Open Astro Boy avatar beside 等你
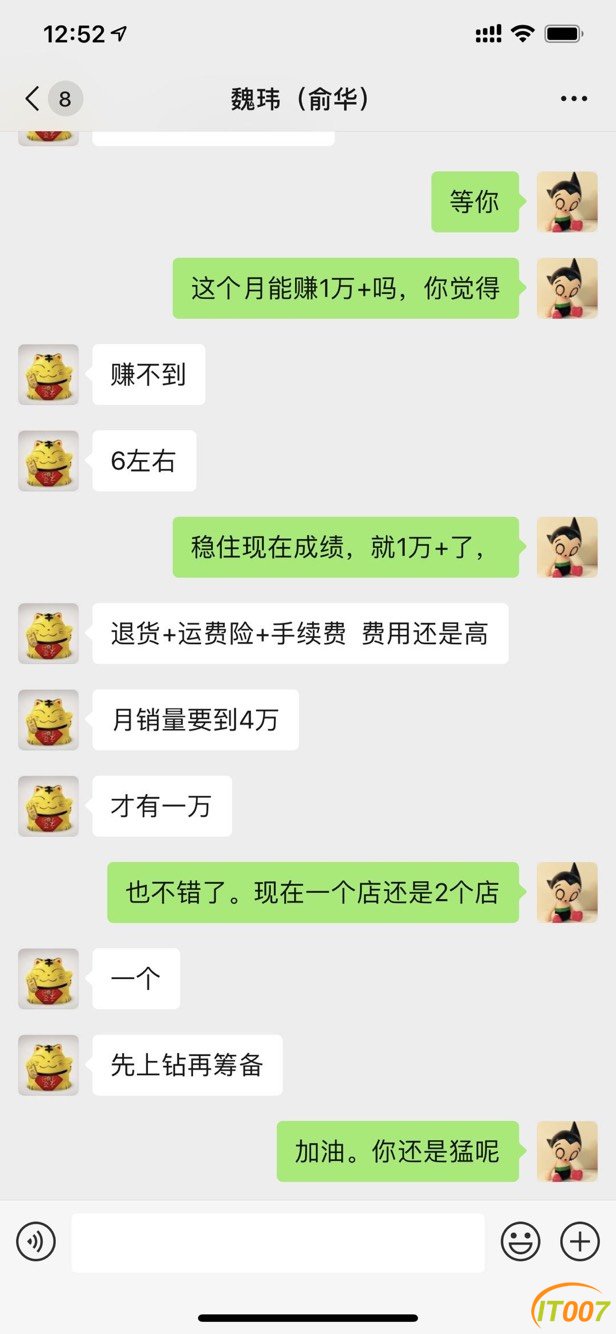Viewport: 616px width, 1334px height. point(567,202)
